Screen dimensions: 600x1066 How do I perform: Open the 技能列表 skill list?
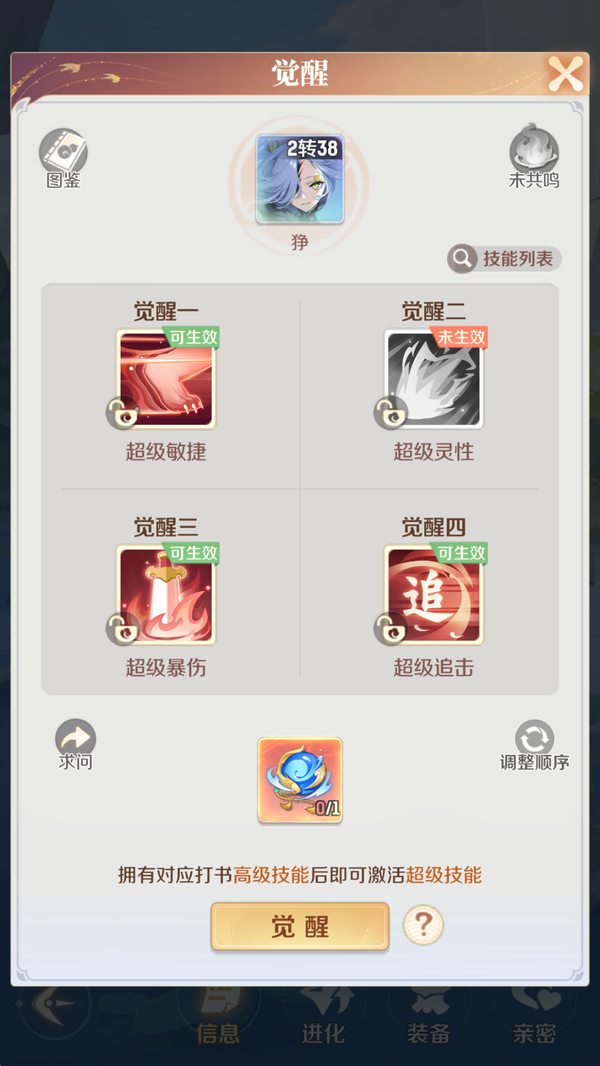[505, 259]
